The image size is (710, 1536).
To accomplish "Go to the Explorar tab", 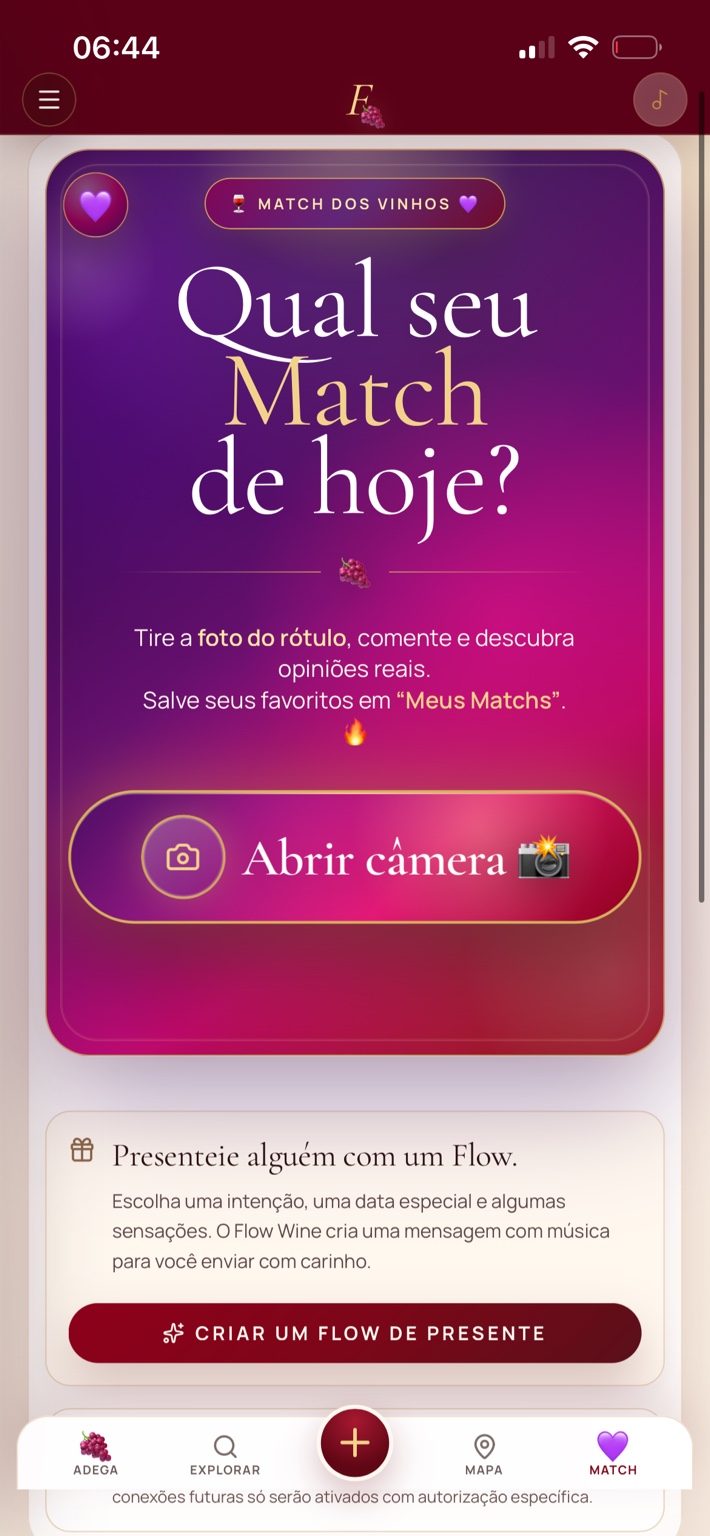I will [x=225, y=1455].
